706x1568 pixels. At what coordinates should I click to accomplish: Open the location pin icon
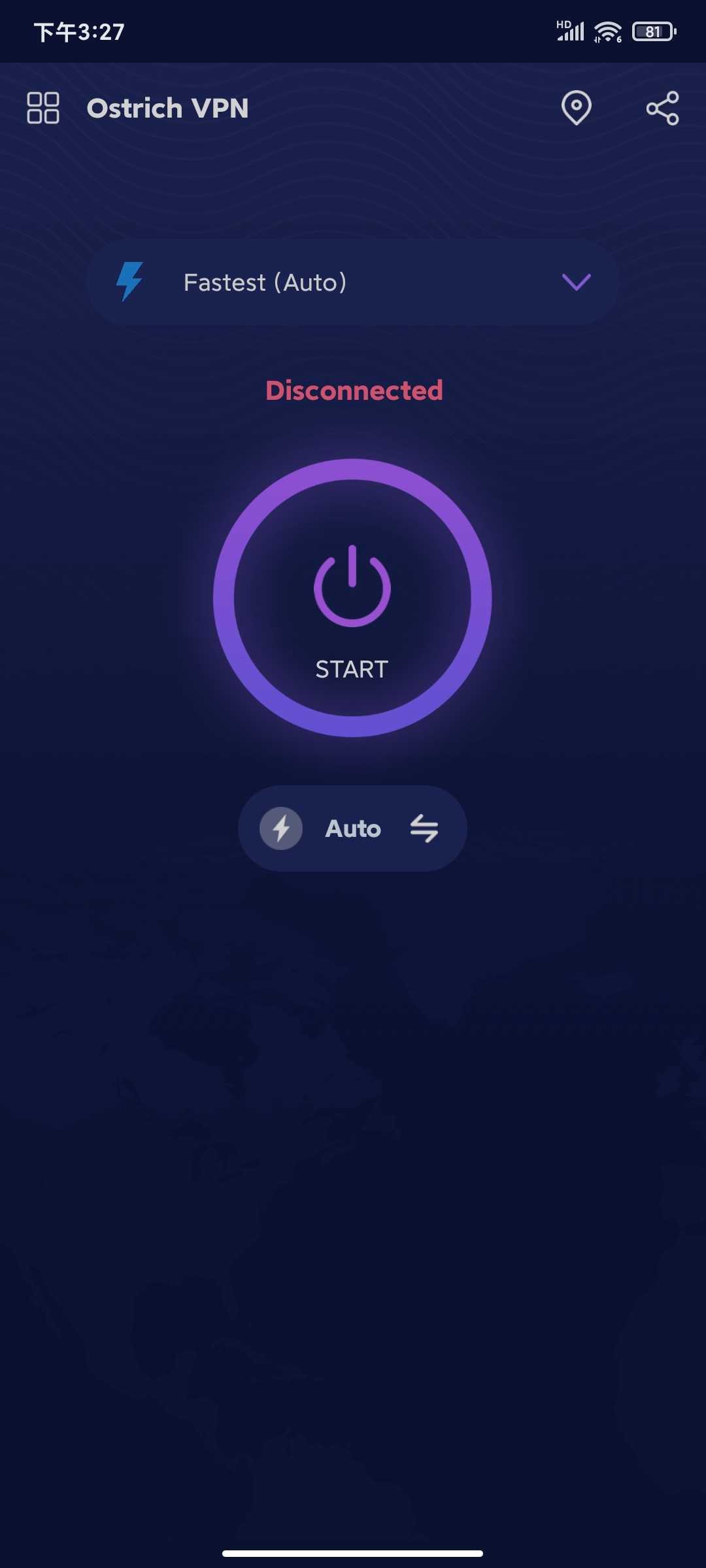pos(576,108)
